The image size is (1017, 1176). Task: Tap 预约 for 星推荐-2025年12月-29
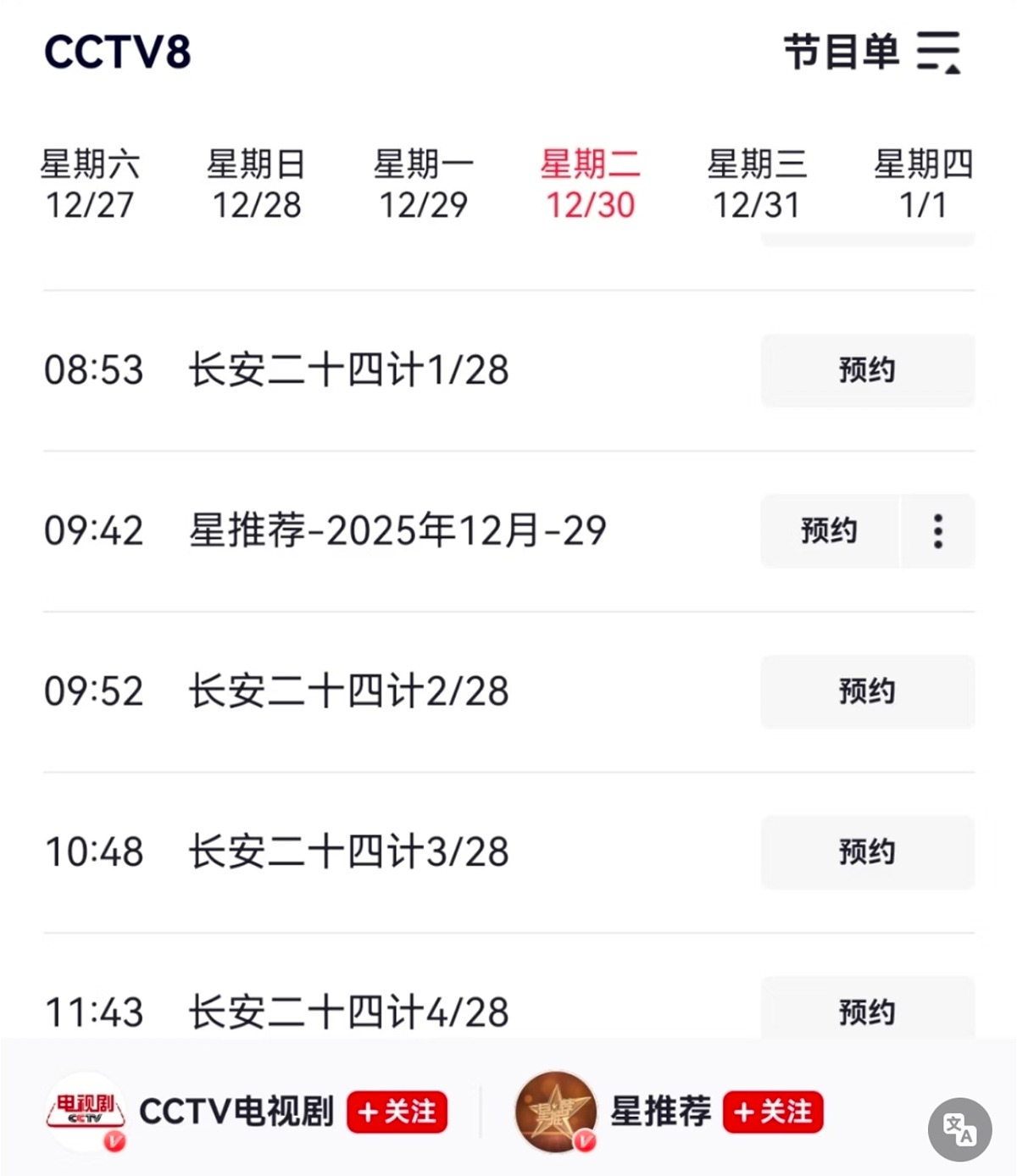[830, 531]
